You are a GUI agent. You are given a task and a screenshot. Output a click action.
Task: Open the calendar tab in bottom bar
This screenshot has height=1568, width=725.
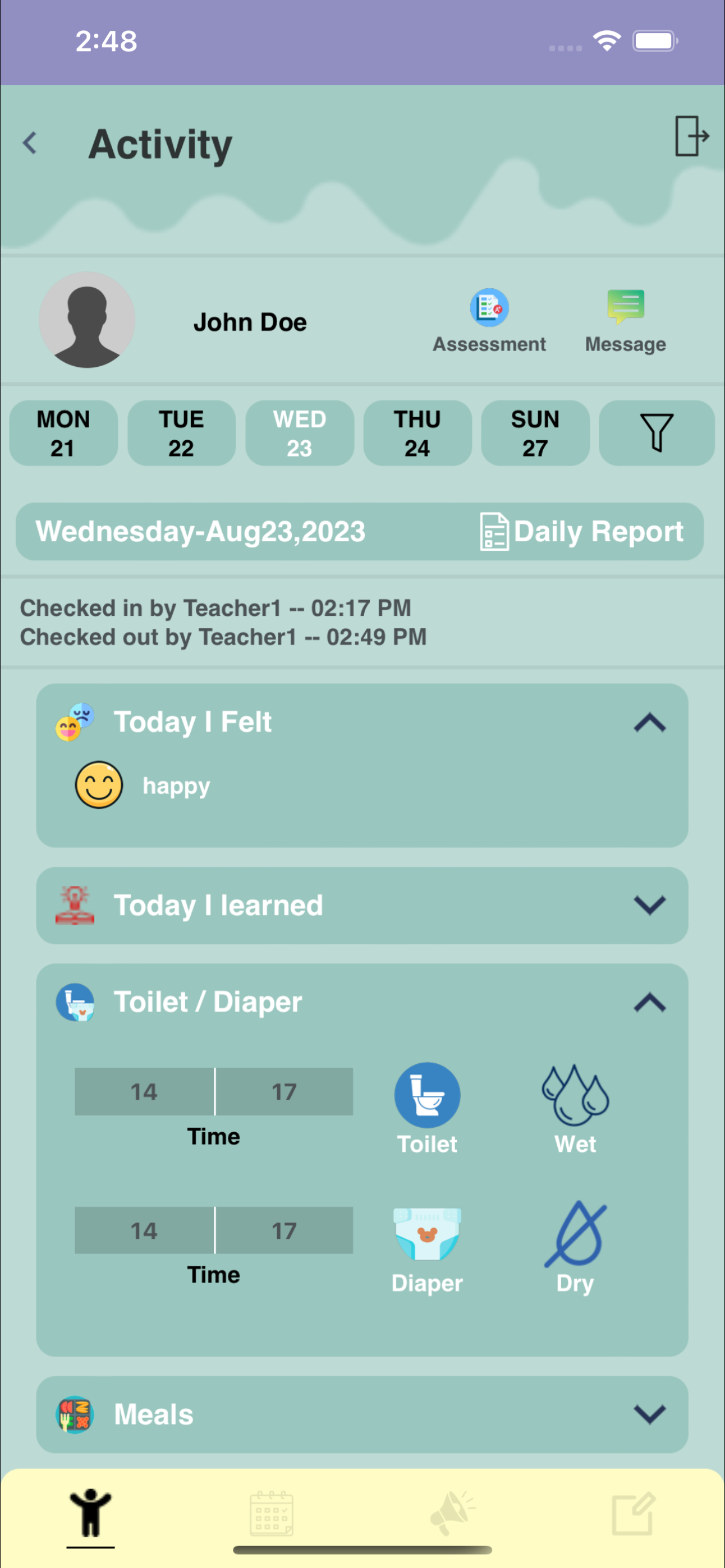(x=271, y=1514)
